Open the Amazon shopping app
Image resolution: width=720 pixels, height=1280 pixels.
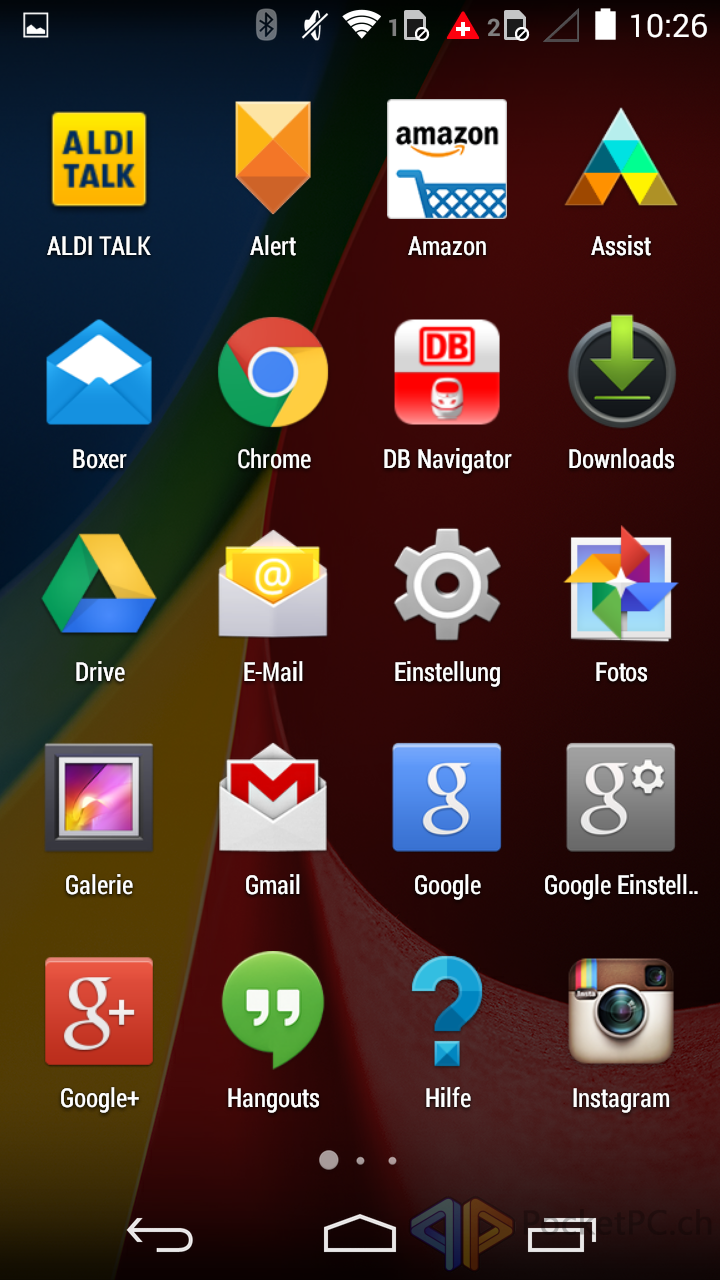pos(447,160)
